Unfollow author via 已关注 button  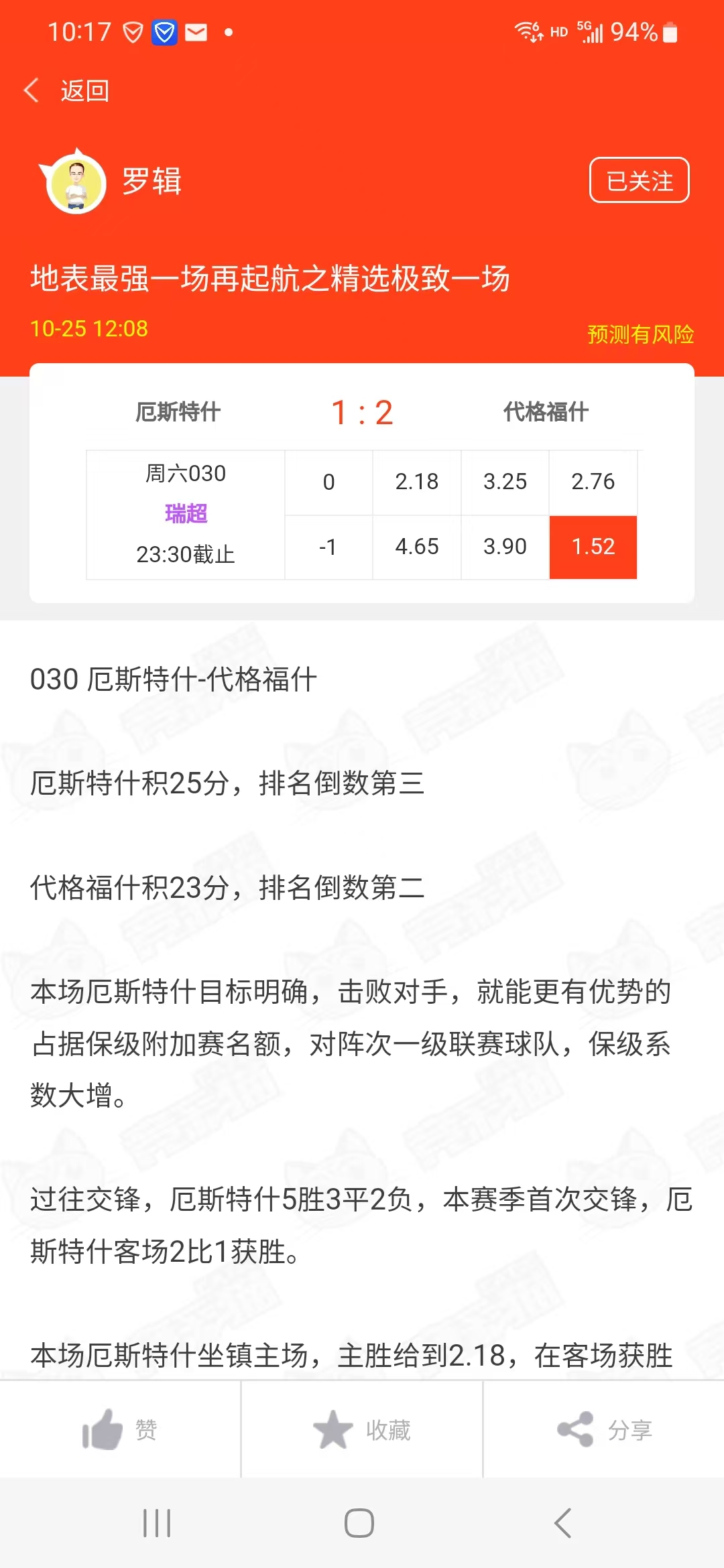tap(639, 180)
